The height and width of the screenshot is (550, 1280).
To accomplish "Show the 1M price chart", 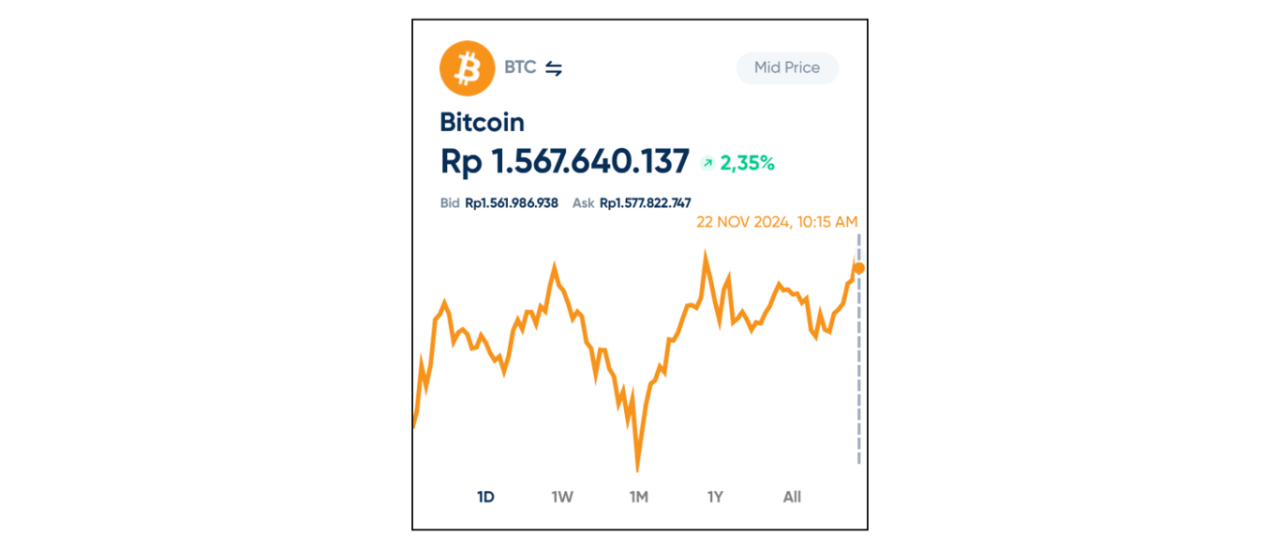I will [639, 497].
